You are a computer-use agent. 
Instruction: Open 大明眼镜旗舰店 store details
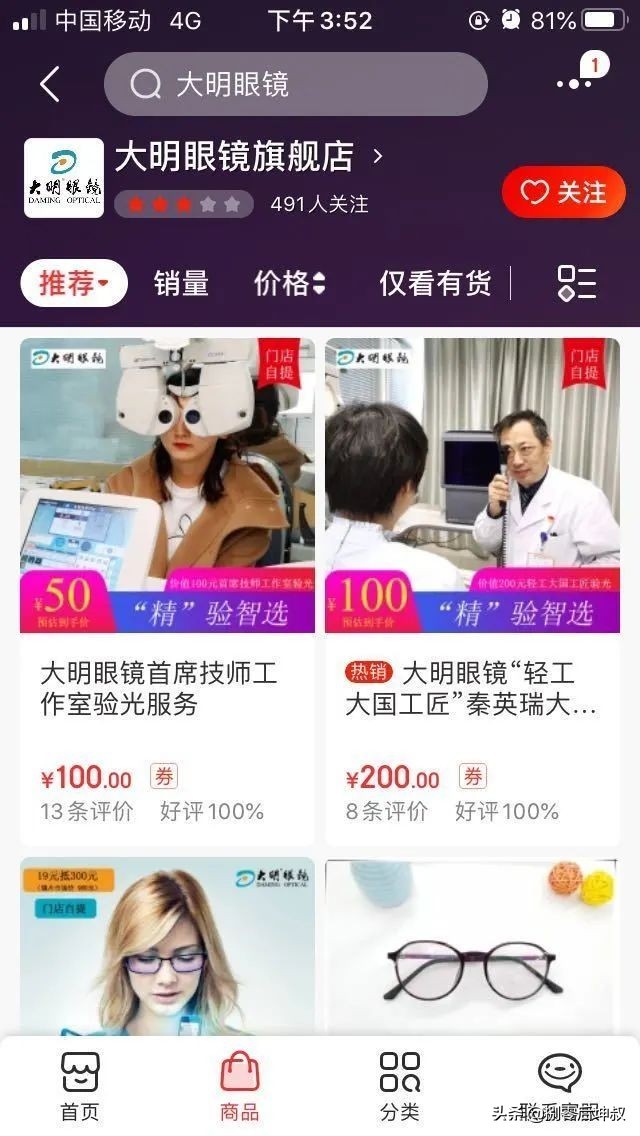coord(248,157)
